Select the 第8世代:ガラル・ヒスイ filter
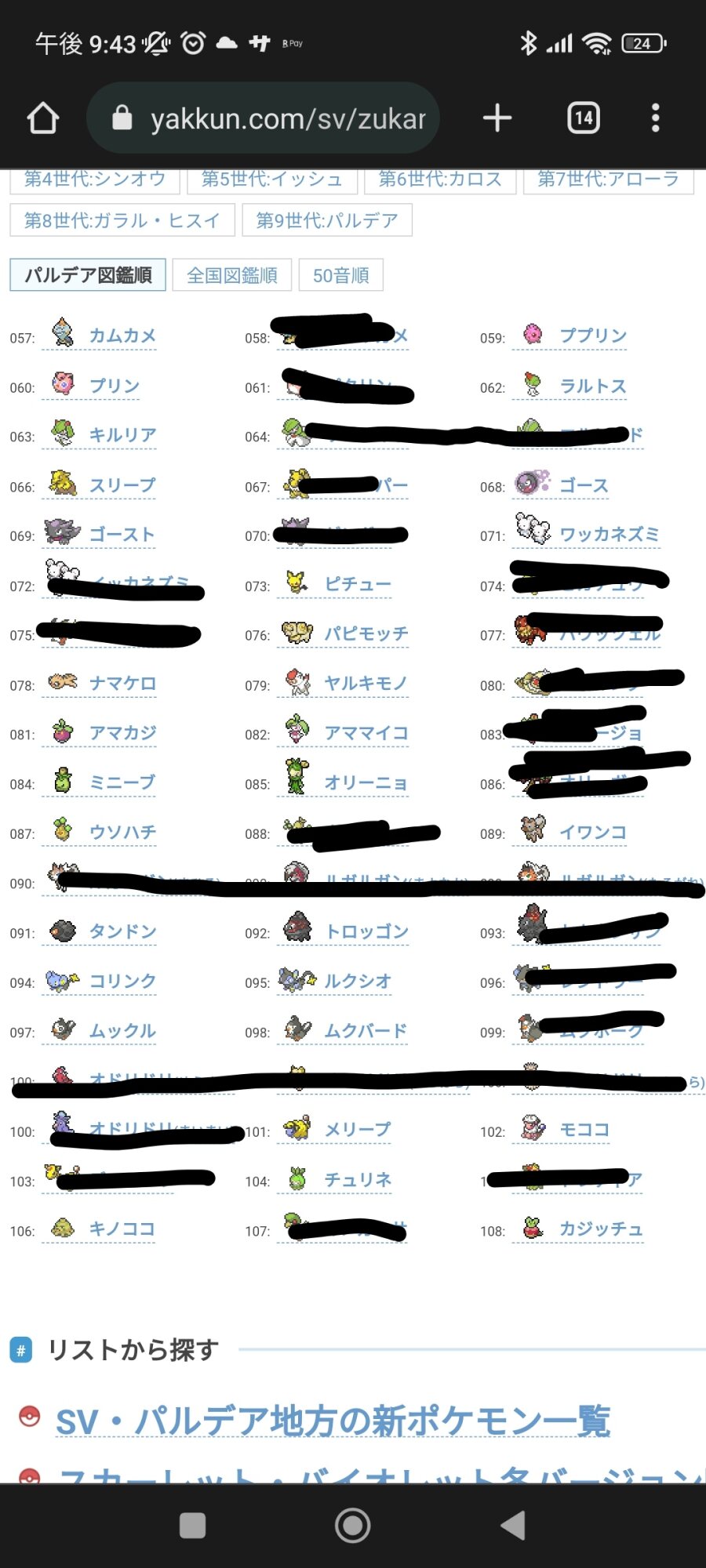Viewport: 706px width, 1568px height. pos(122,220)
